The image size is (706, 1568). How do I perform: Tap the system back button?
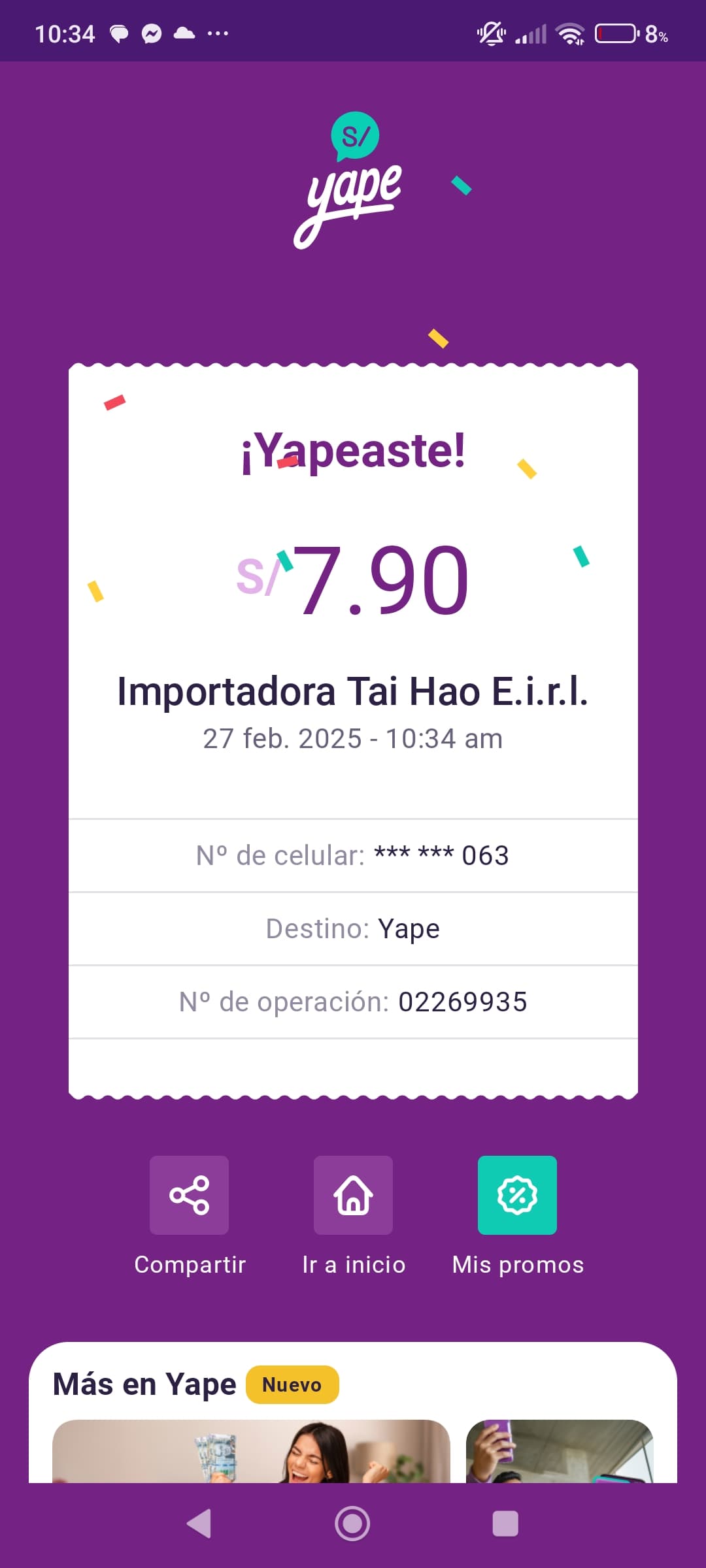199,1524
